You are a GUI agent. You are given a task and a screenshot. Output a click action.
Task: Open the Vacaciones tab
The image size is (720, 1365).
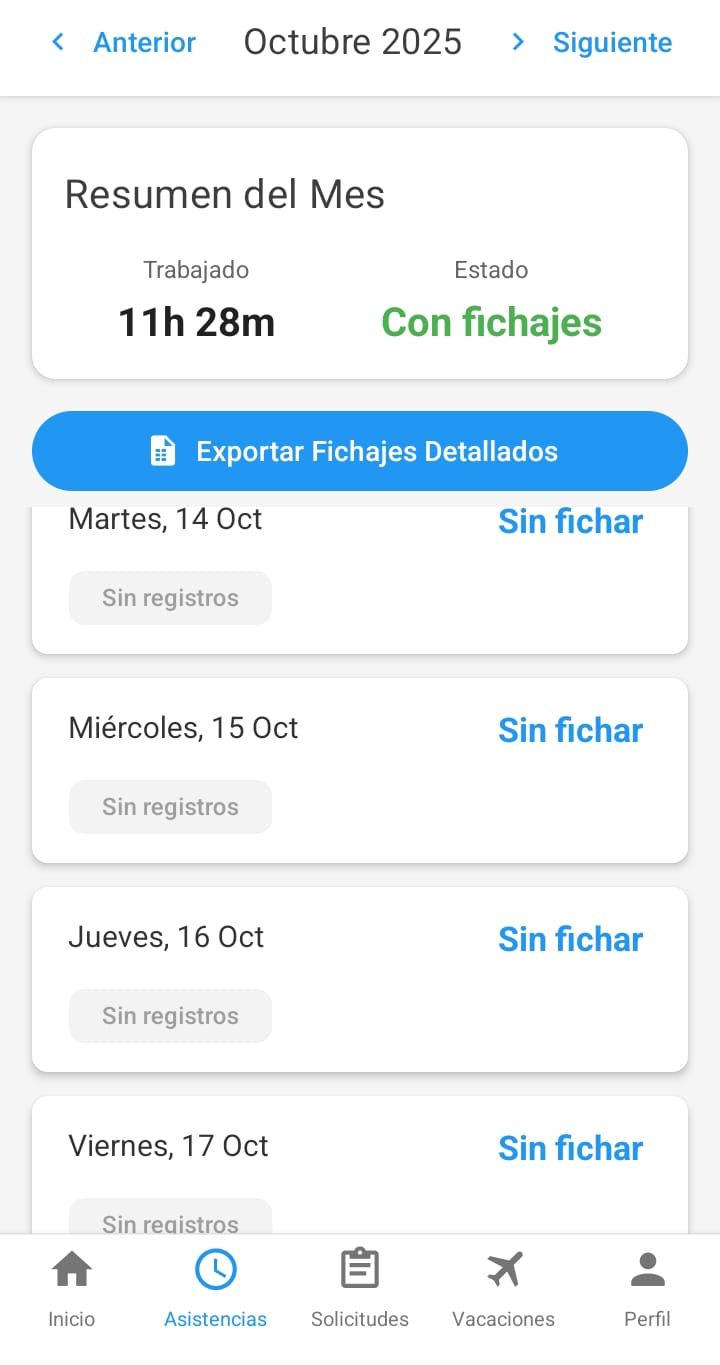pyautogui.click(x=504, y=1288)
